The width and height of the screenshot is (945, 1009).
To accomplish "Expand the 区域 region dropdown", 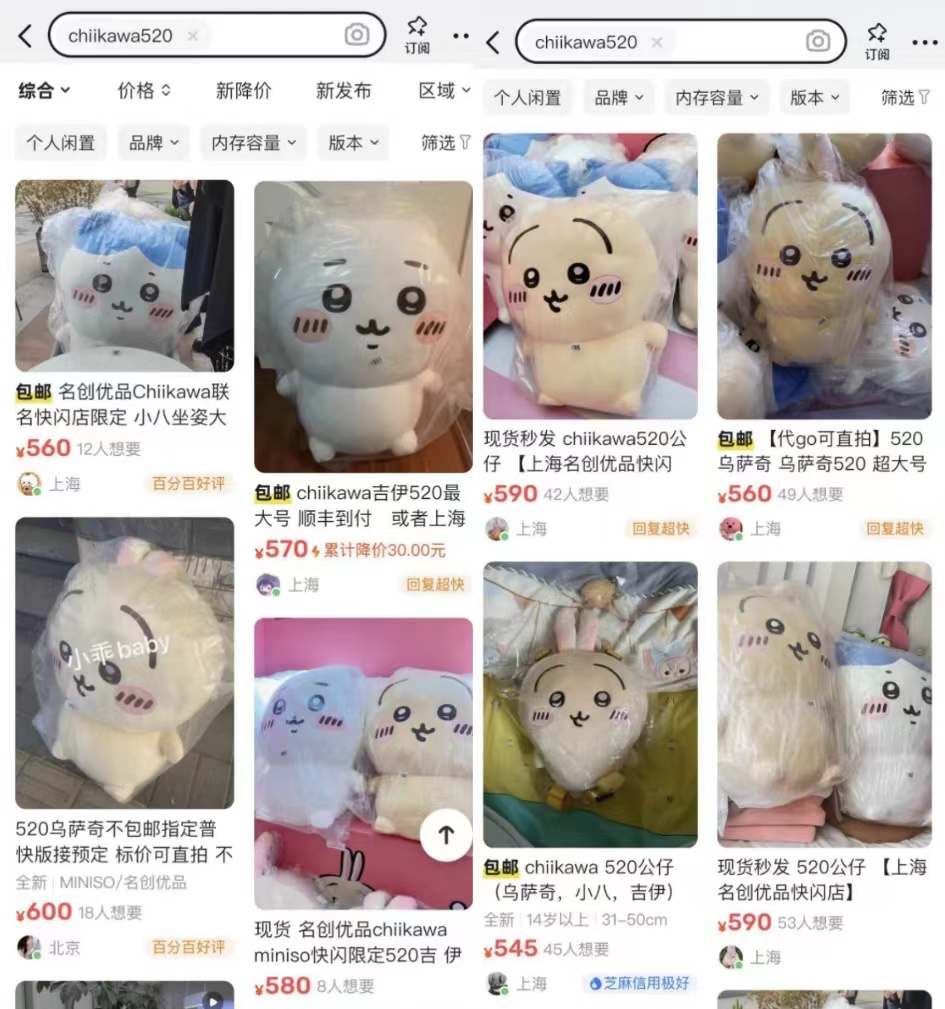I will 442,91.
